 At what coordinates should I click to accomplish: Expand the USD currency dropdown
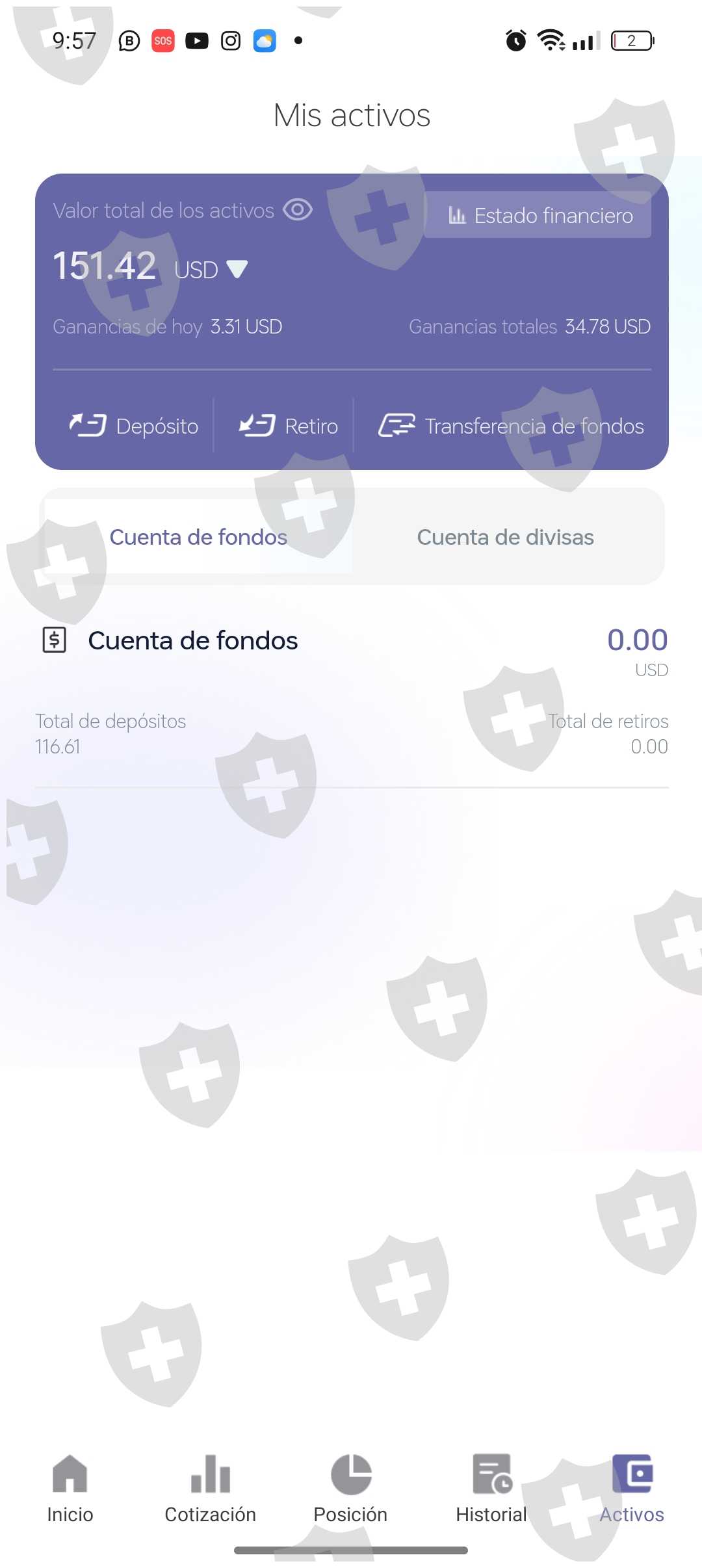click(x=237, y=269)
